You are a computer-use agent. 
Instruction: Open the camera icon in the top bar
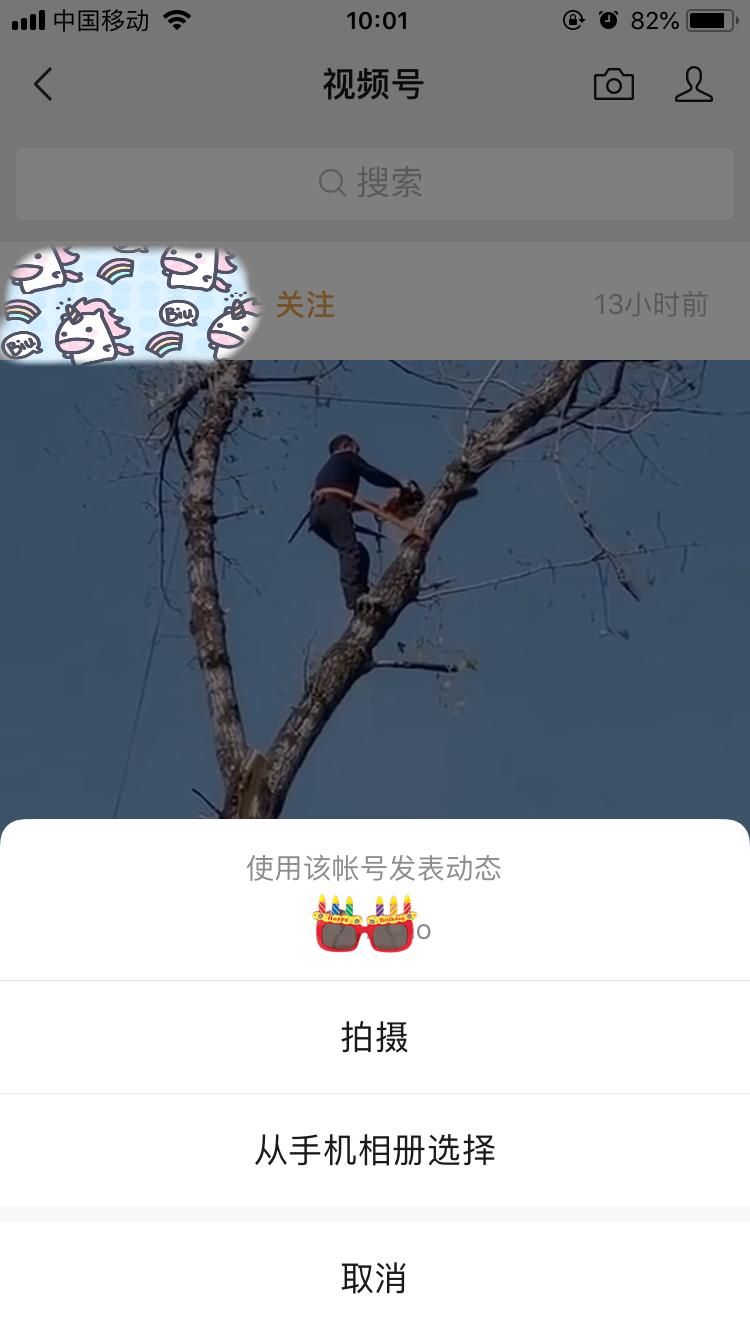coord(614,85)
